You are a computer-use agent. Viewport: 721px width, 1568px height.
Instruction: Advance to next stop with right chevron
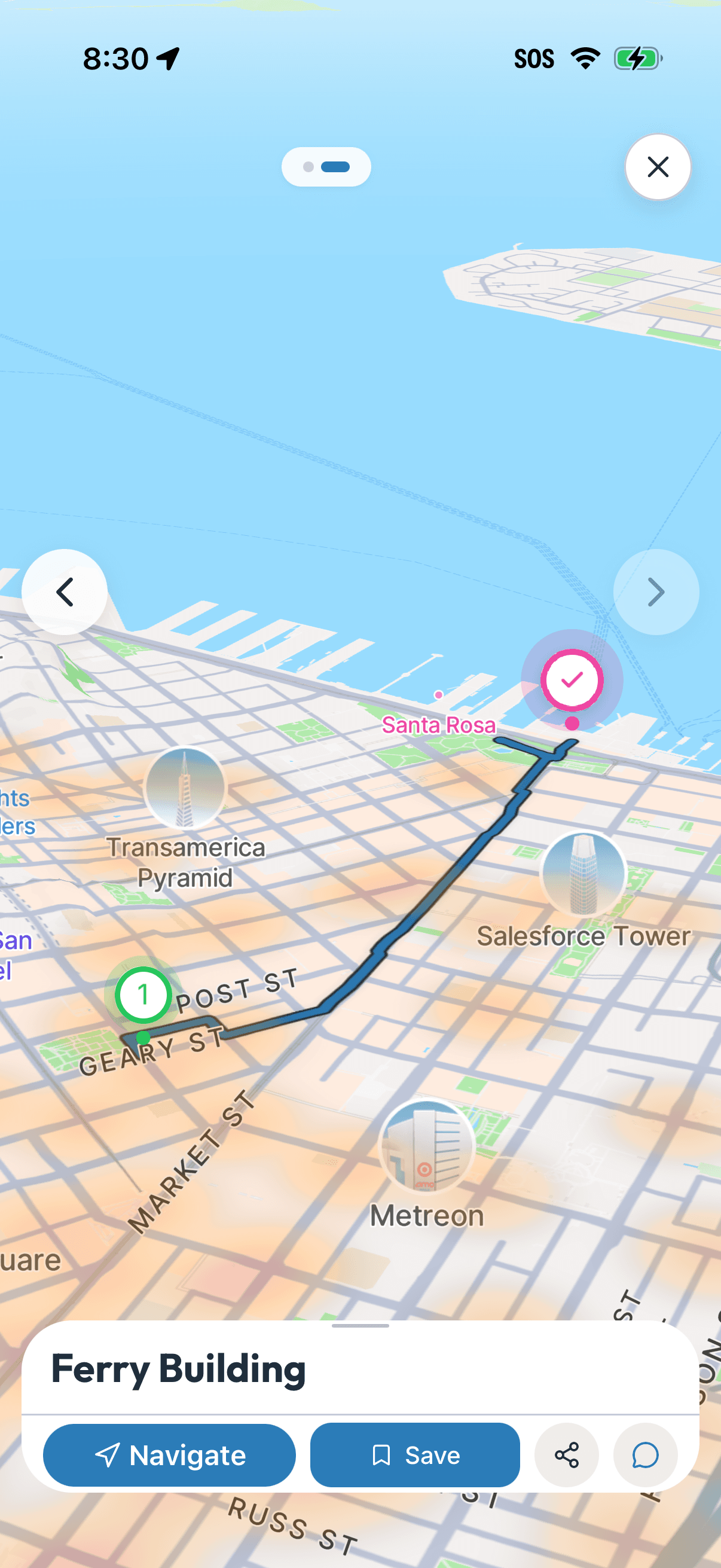656,591
